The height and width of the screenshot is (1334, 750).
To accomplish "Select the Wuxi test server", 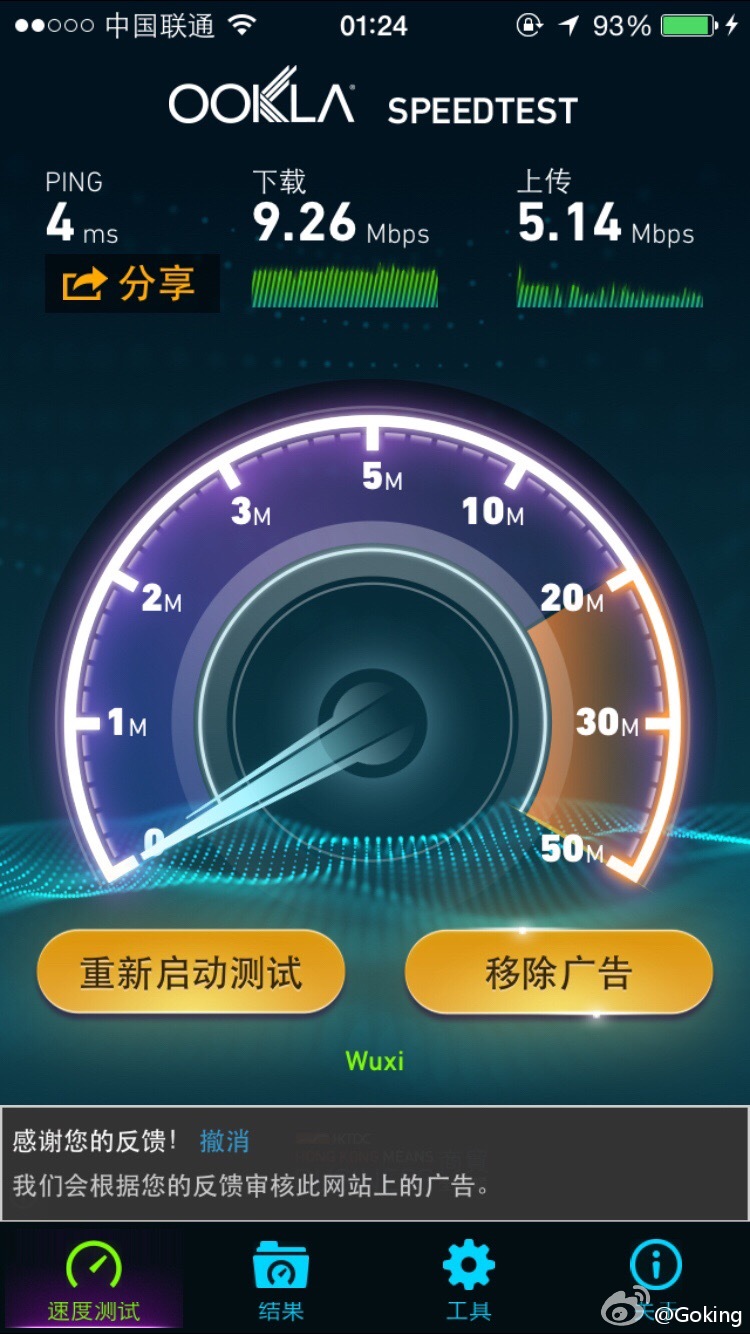I will (375, 1061).
